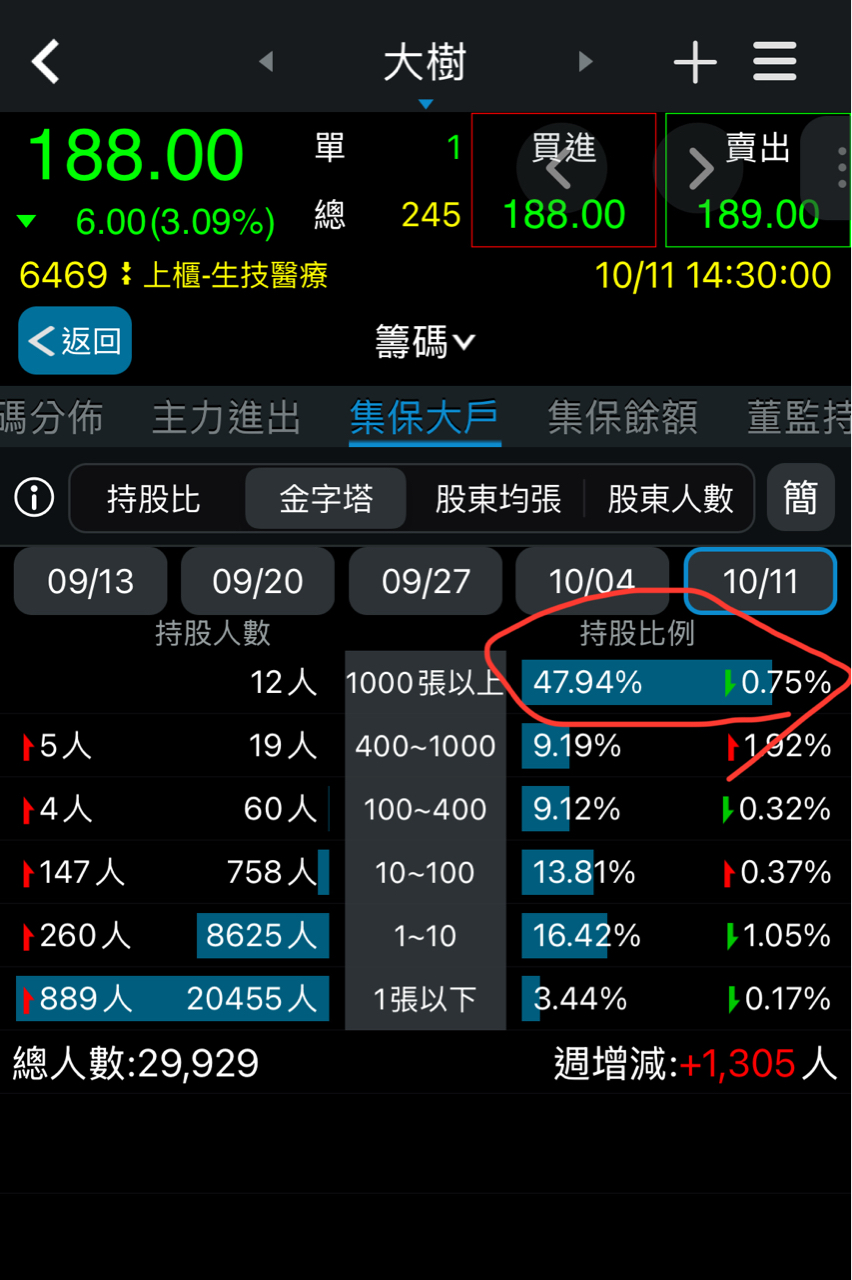852x1280 pixels.
Task: Open the hamburger menu
Action: pyautogui.click(x=775, y=62)
